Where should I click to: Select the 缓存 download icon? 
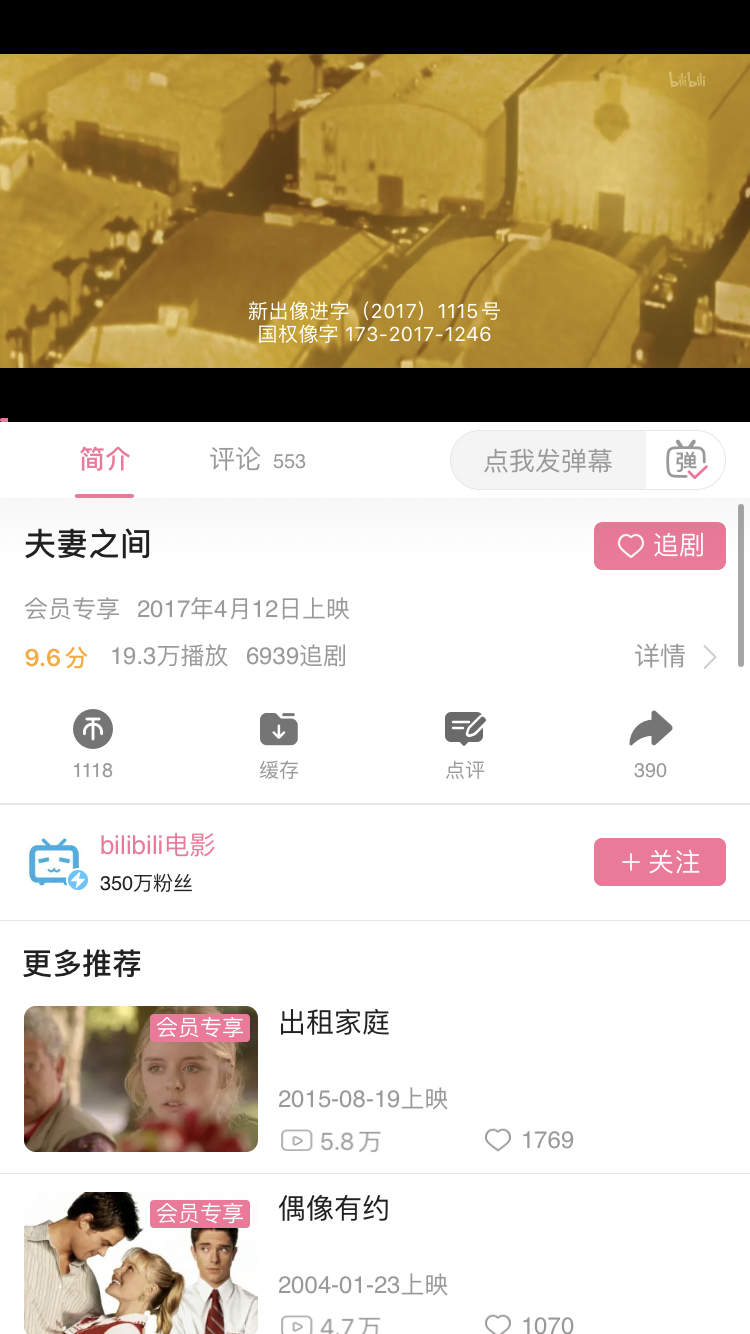point(278,728)
